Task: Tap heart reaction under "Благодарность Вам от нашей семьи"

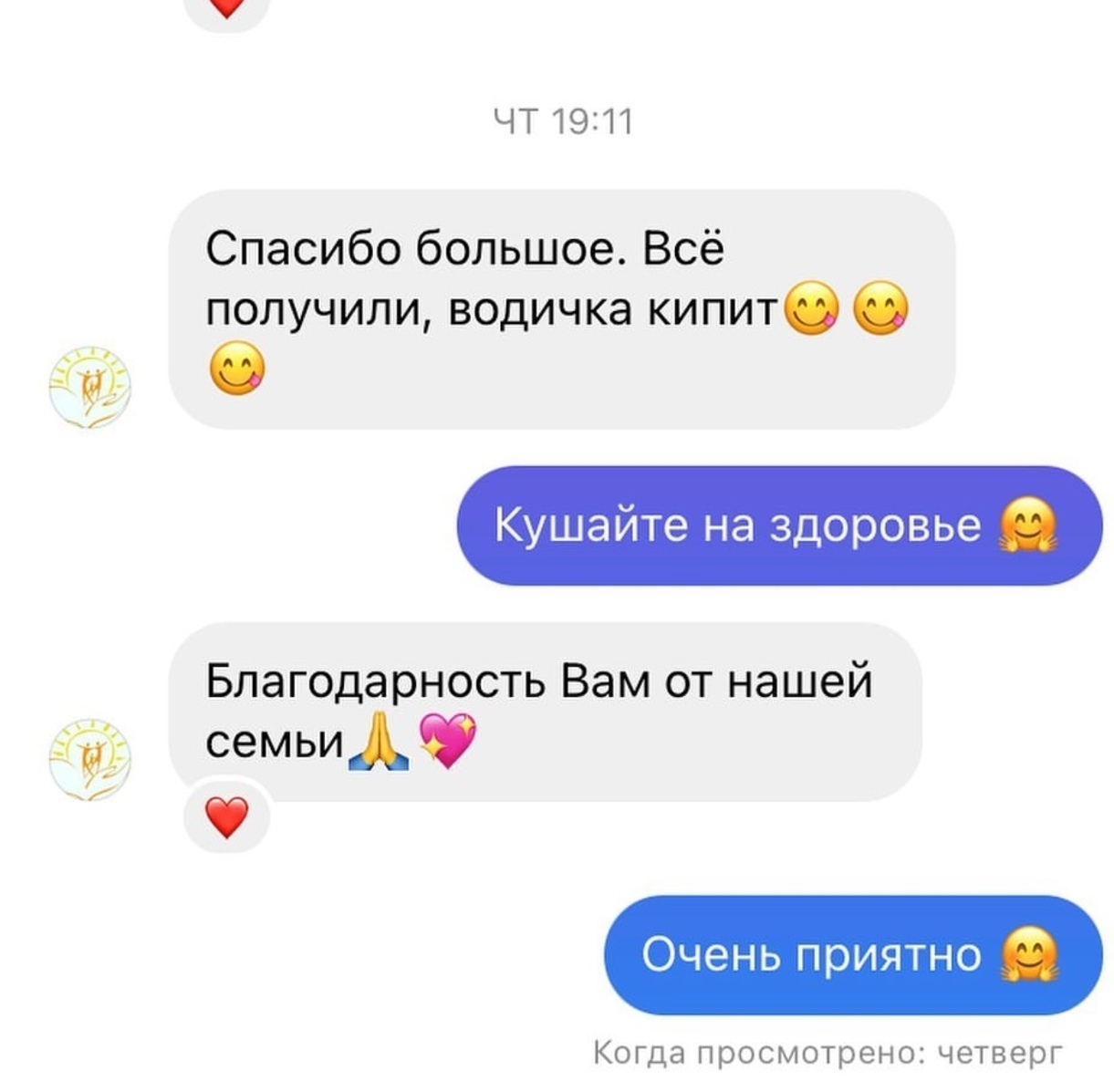Action: (226, 816)
